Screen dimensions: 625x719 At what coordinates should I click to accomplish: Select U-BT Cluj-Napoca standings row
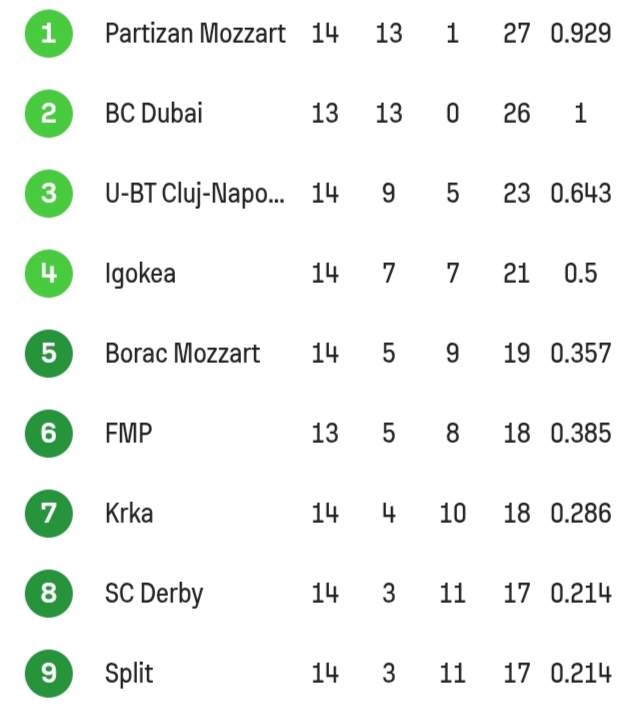coord(195,194)
